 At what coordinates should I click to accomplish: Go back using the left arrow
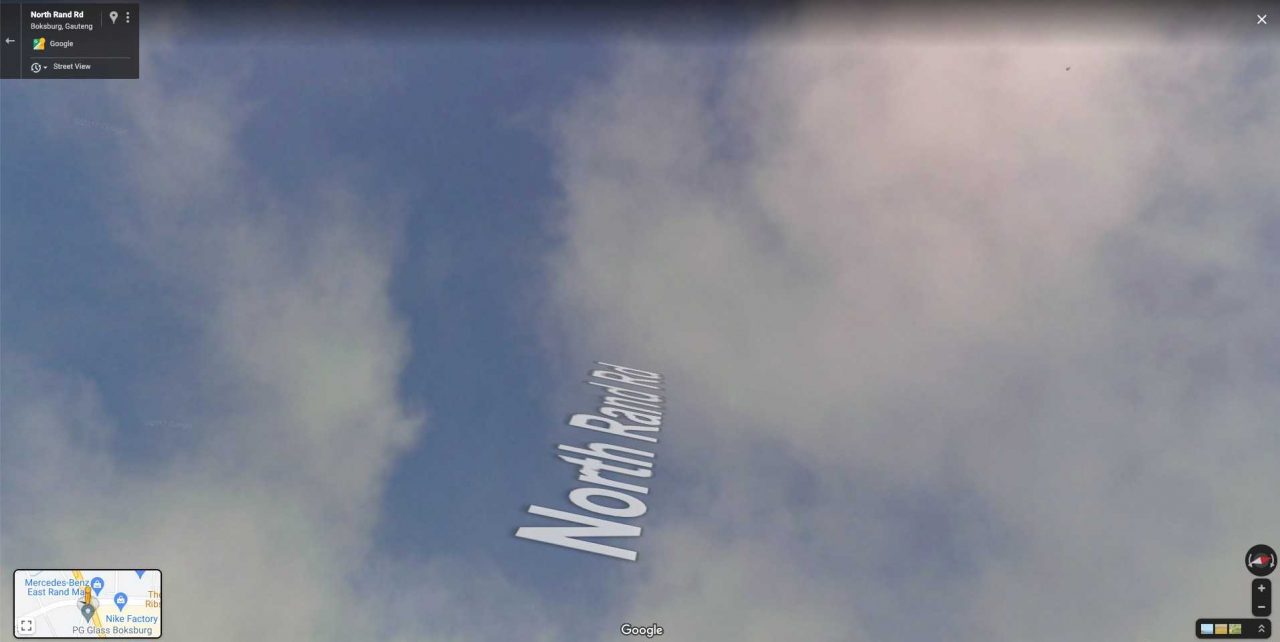[10, 41]
